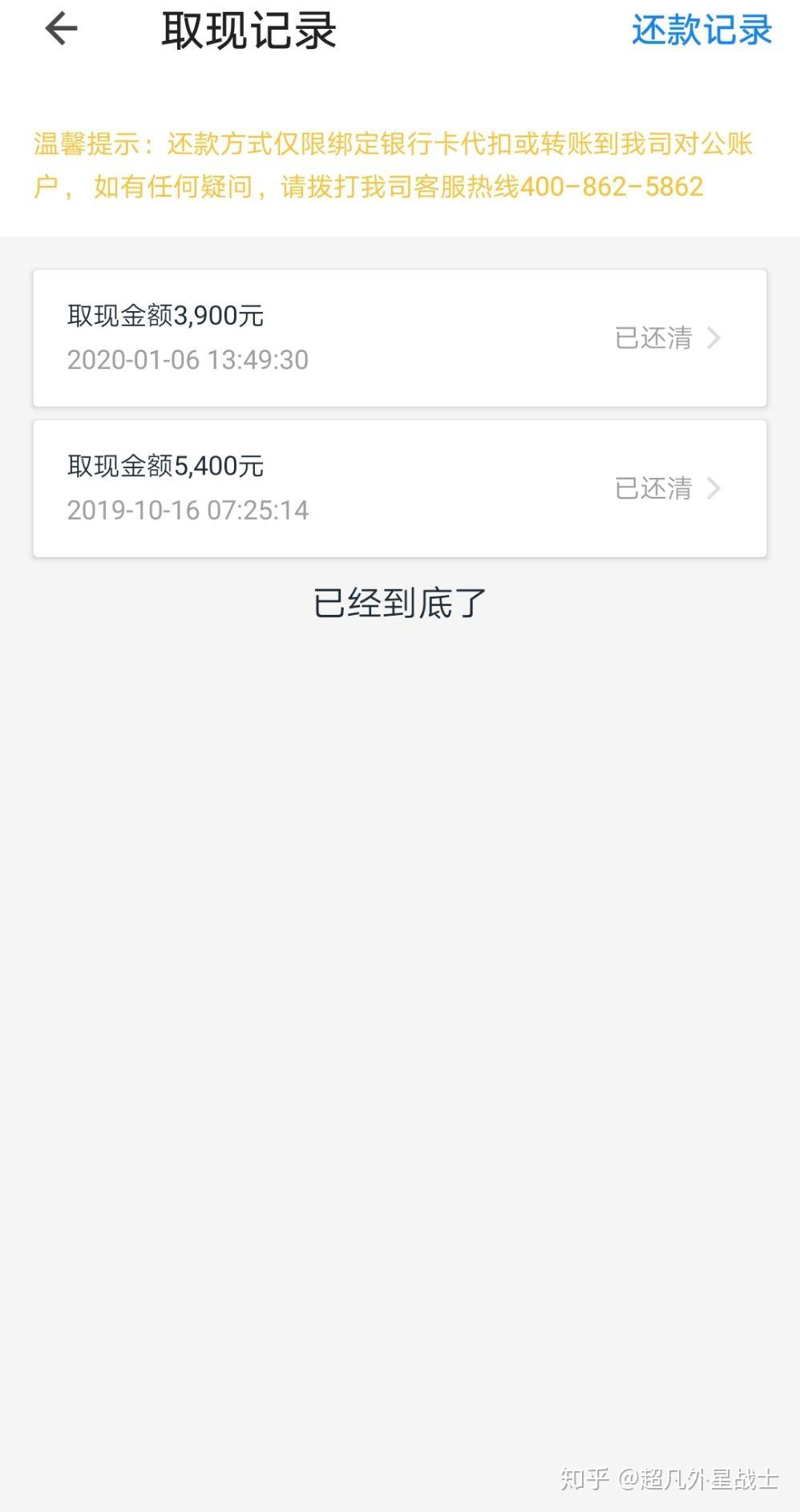This screenshot has height=1512, width=800.
Task: Click the timestamp 2019-10-16 07:25:14
Action: [x=188, y=509]
